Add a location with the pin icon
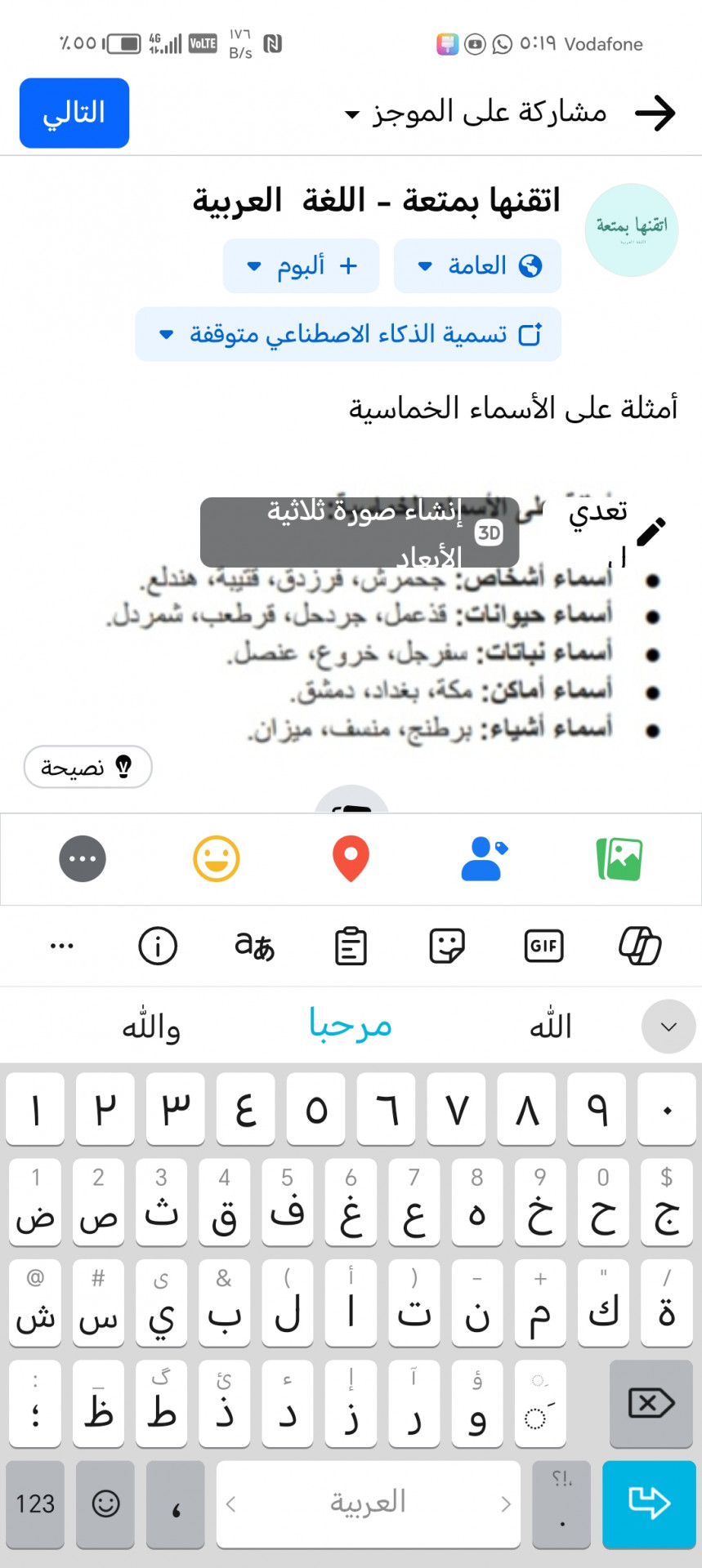This screenshot has width=702, height=1568. (x=351, y=859)
